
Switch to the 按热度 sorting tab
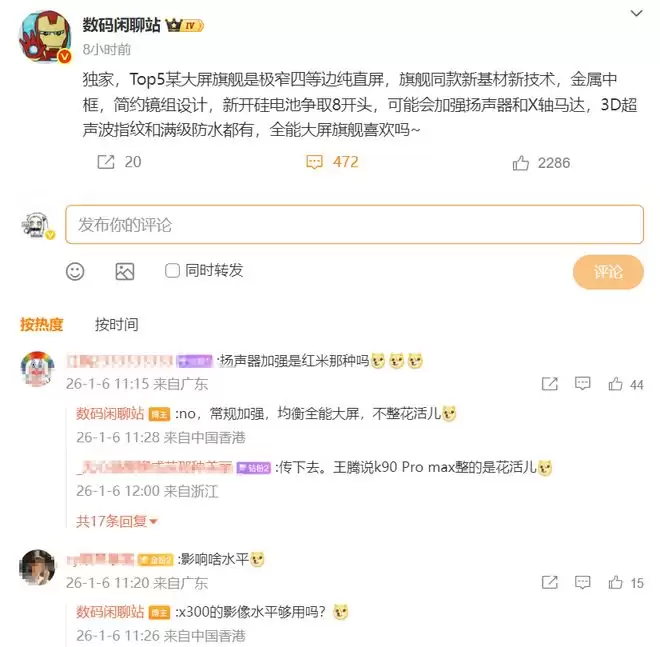[42, 324]
